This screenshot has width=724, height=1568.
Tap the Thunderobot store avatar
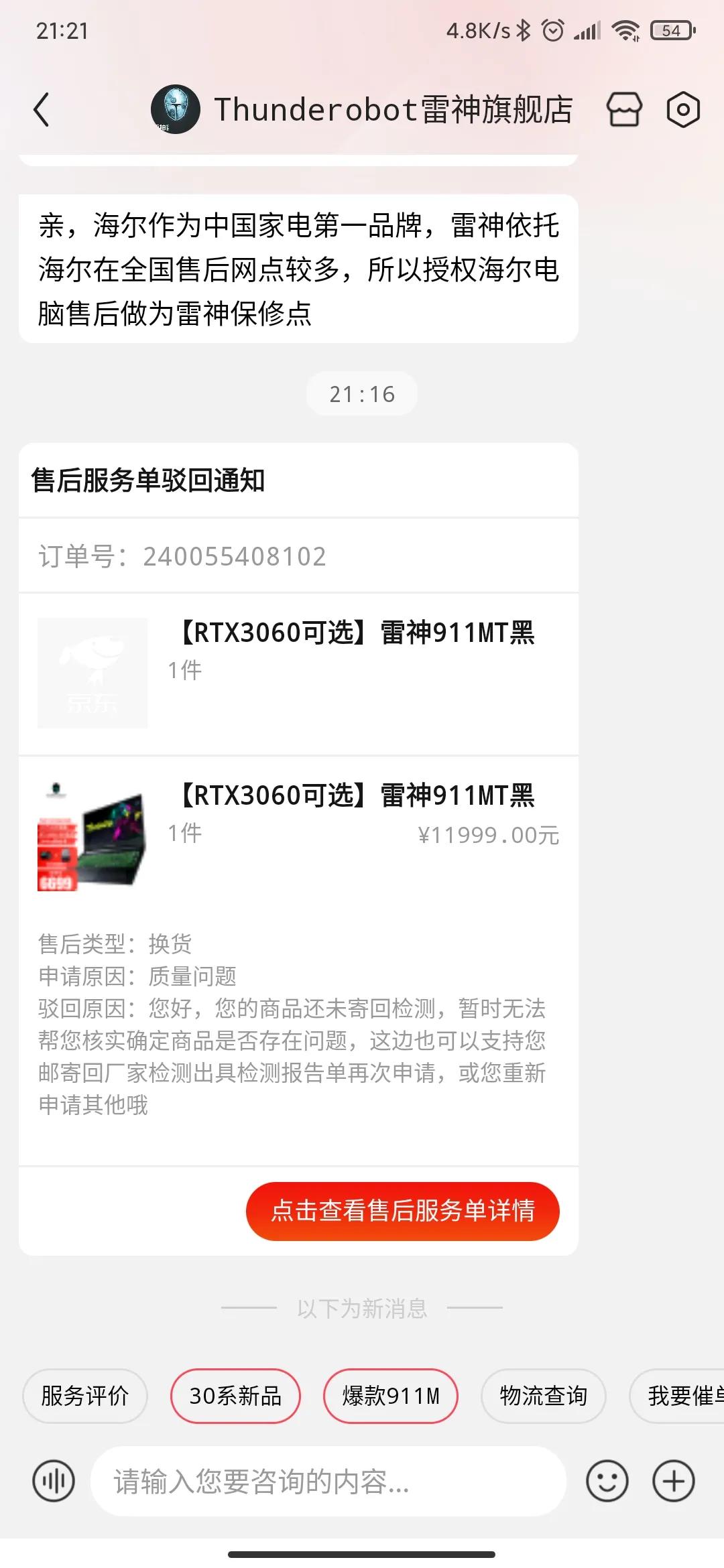click(176, 111)
